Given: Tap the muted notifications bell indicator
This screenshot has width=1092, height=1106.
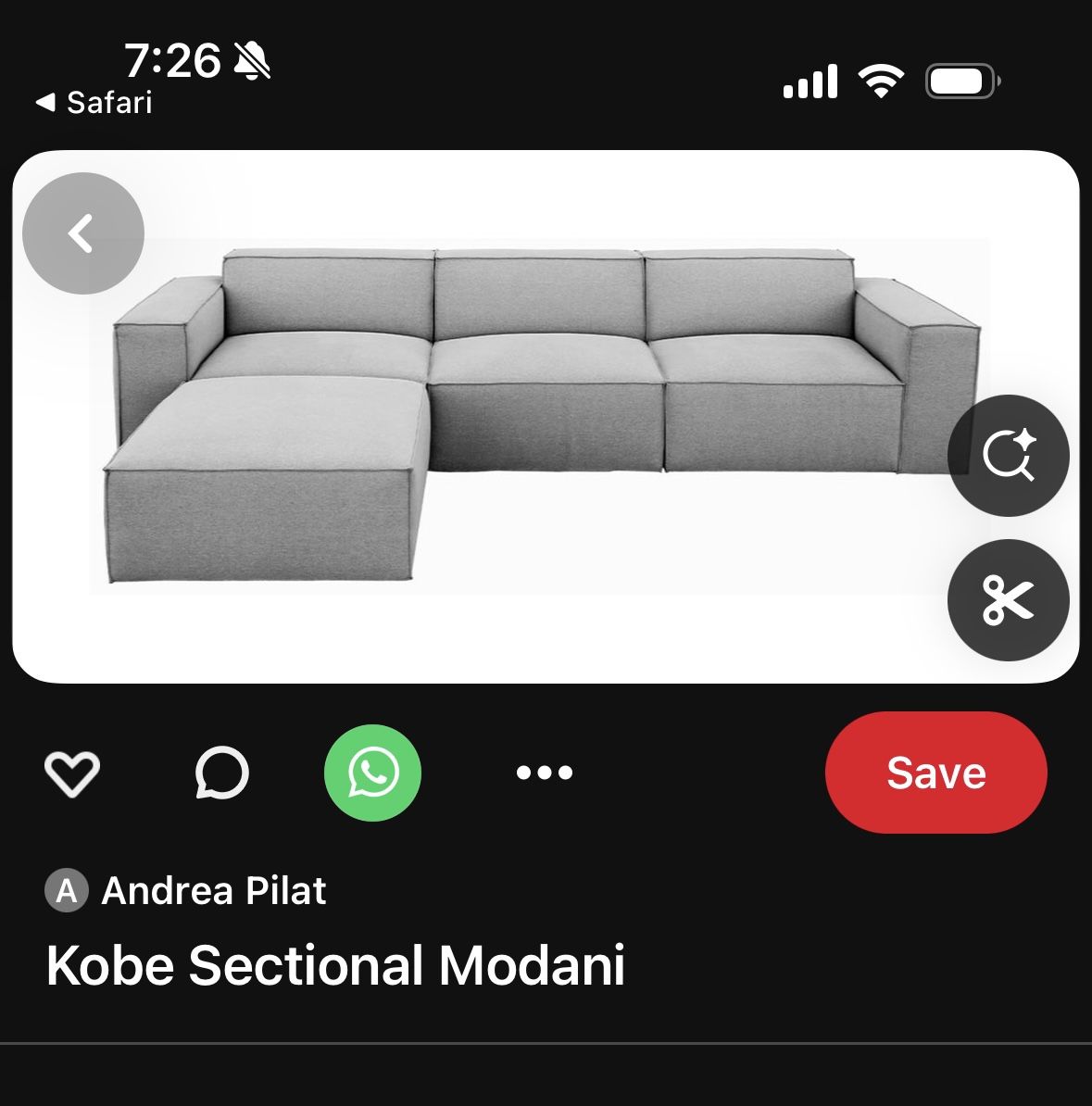Looking at the screenshot, I should [251, 60].
